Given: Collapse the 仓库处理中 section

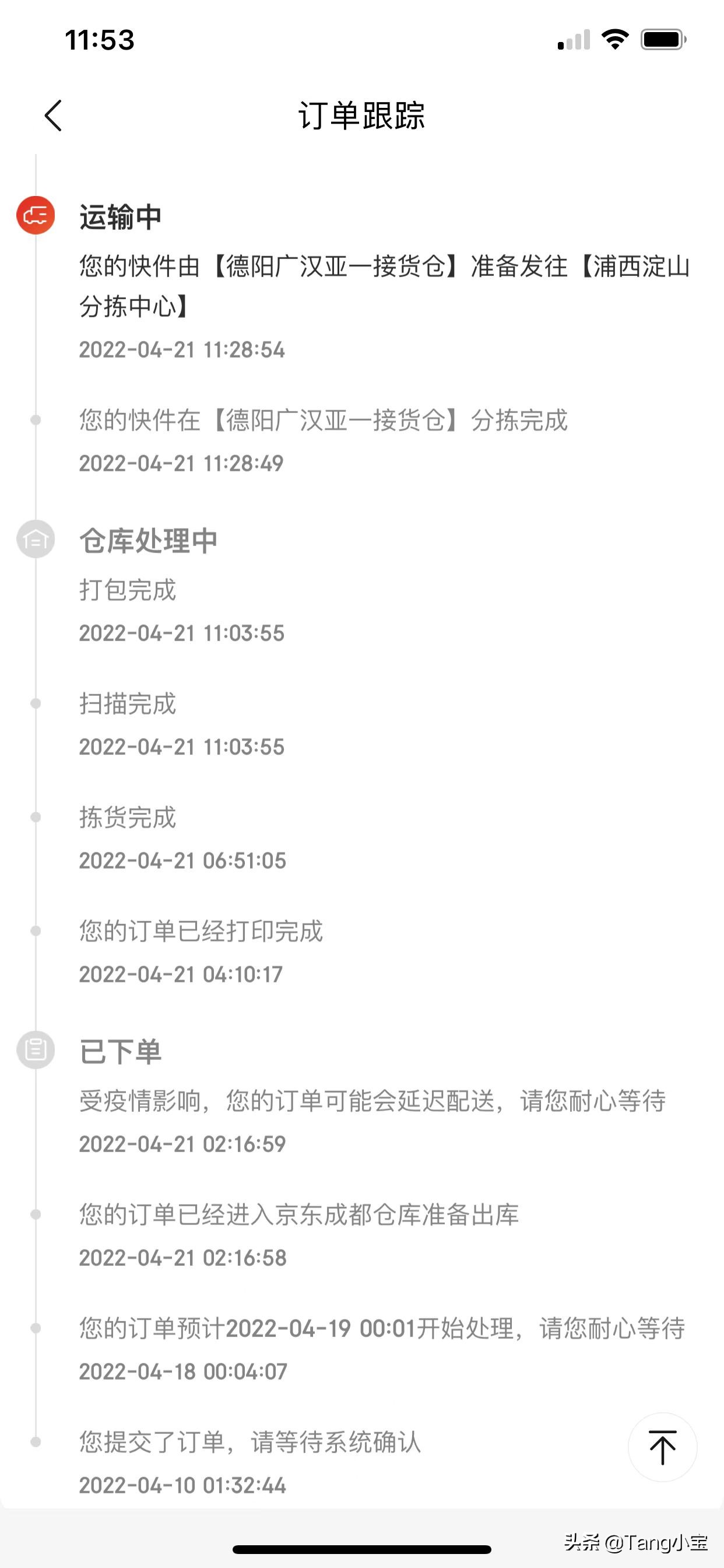Looking at the screenshot, I should click(x=150, y=540).
